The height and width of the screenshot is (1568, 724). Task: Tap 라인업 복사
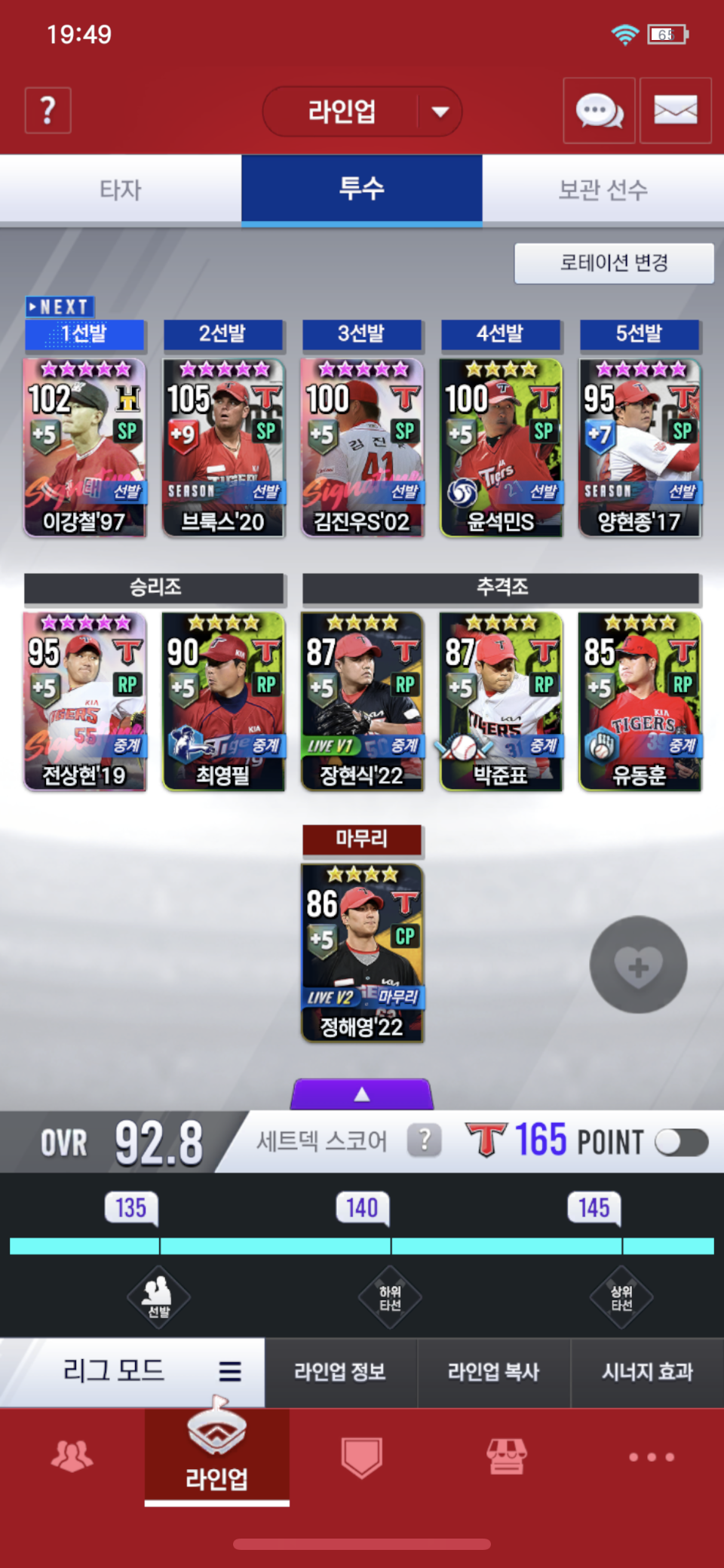(x=494, y=1372)
